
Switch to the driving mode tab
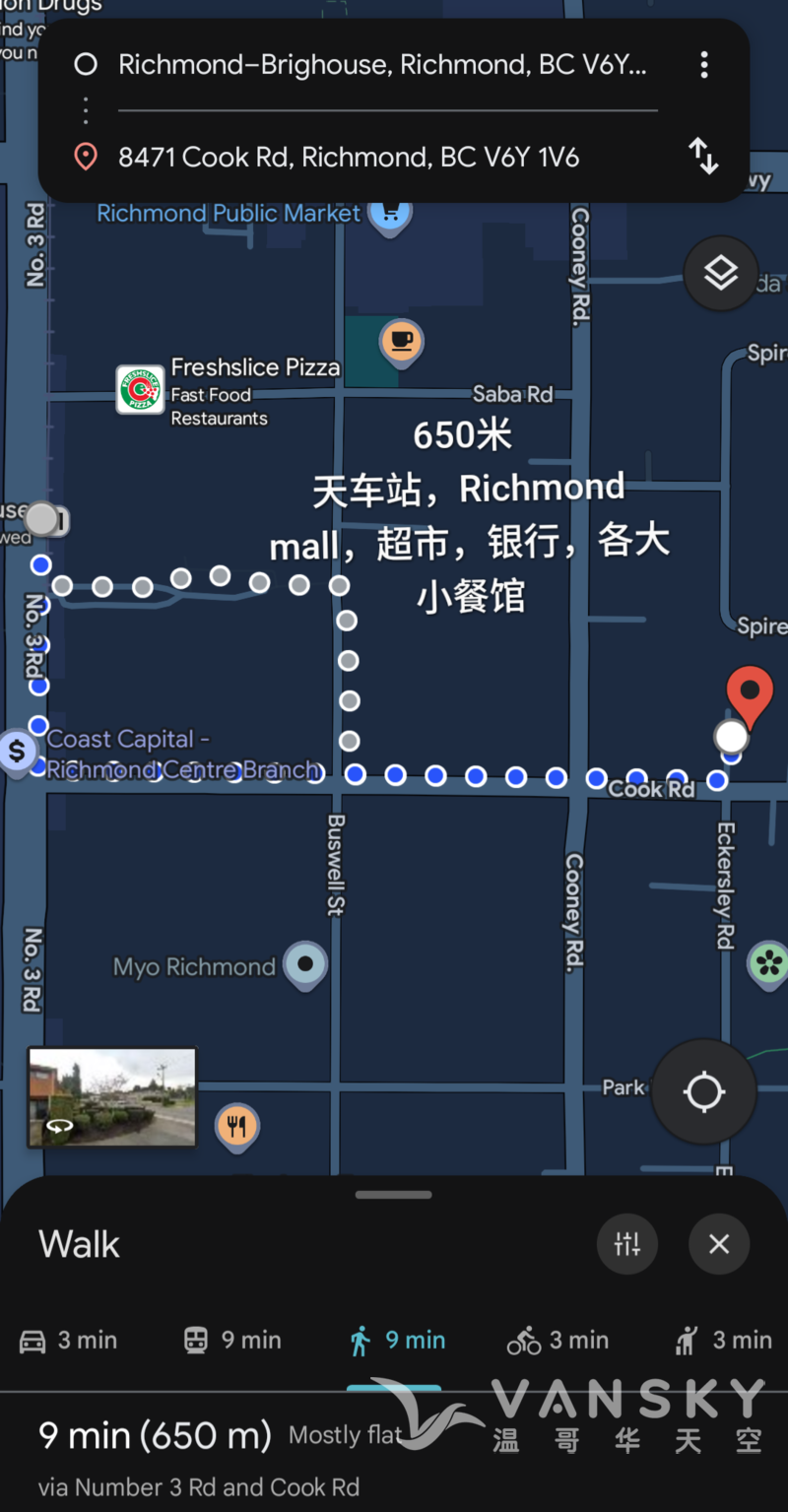point(67,1340)
